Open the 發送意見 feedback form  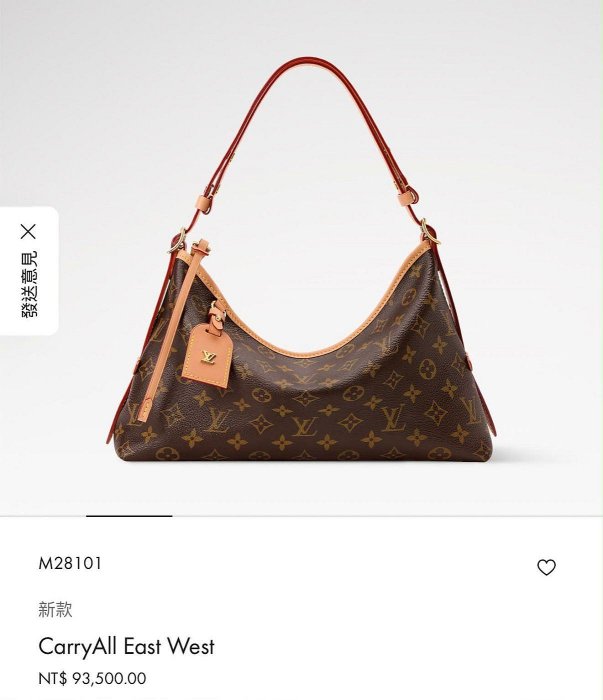pyautogui.click(x=29, y=285)
